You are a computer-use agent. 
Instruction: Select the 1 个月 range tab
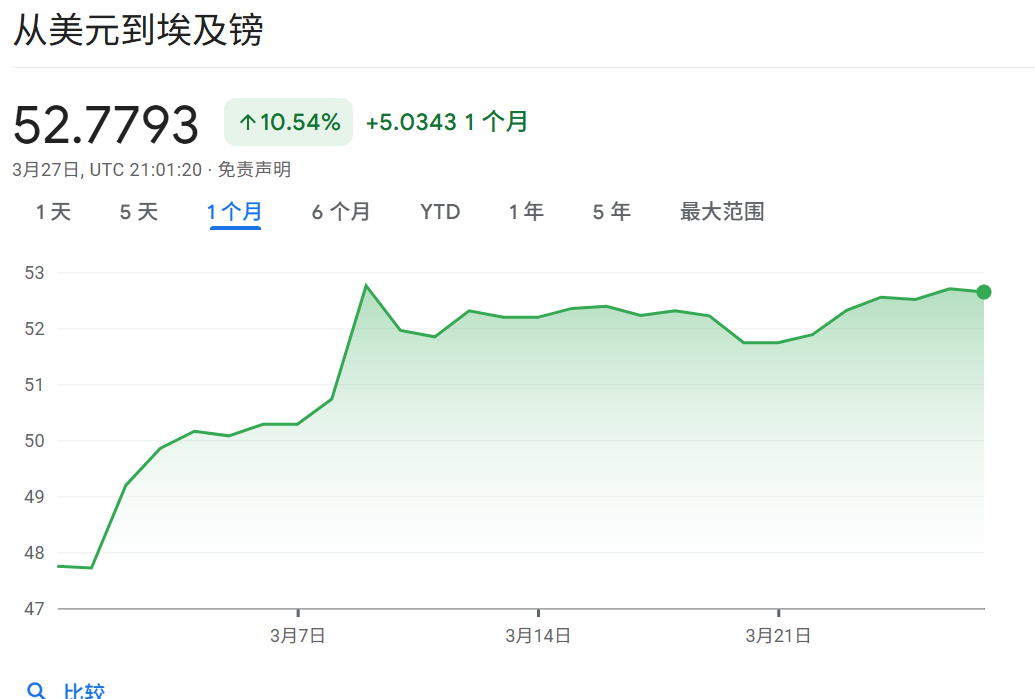click(235, 212)
